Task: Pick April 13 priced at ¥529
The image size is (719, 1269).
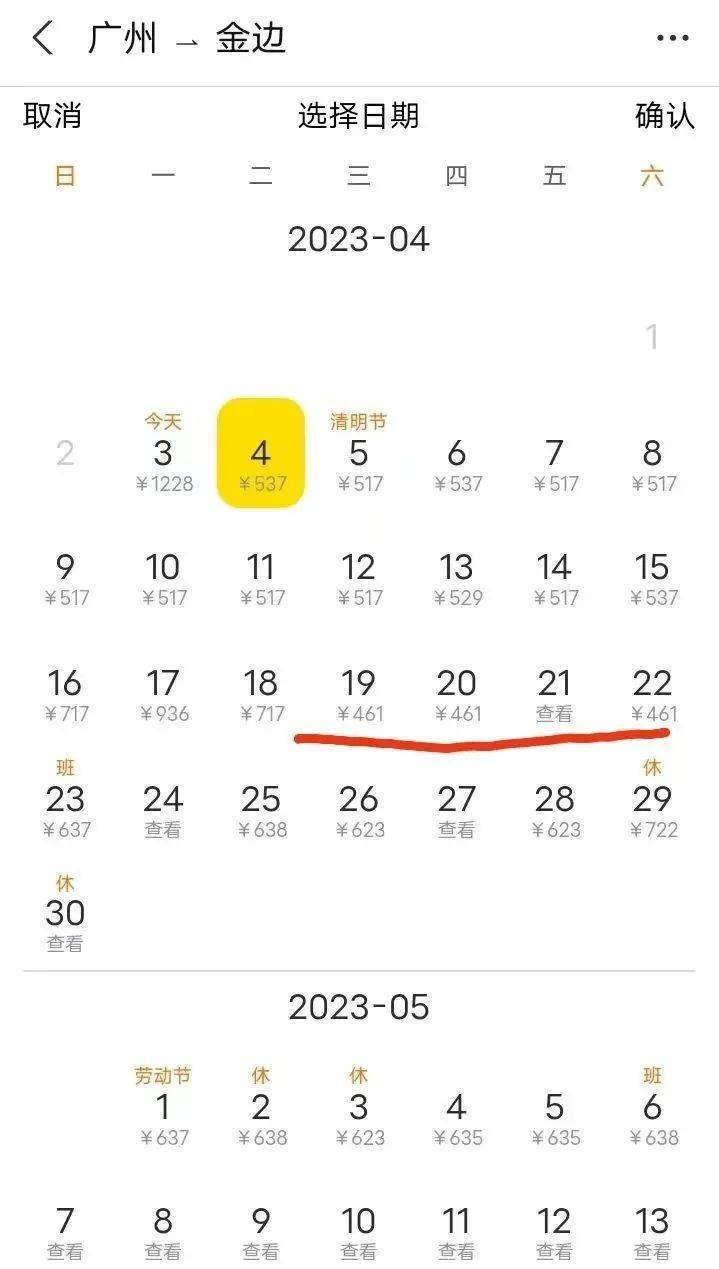Action: [x=456, y=579]
